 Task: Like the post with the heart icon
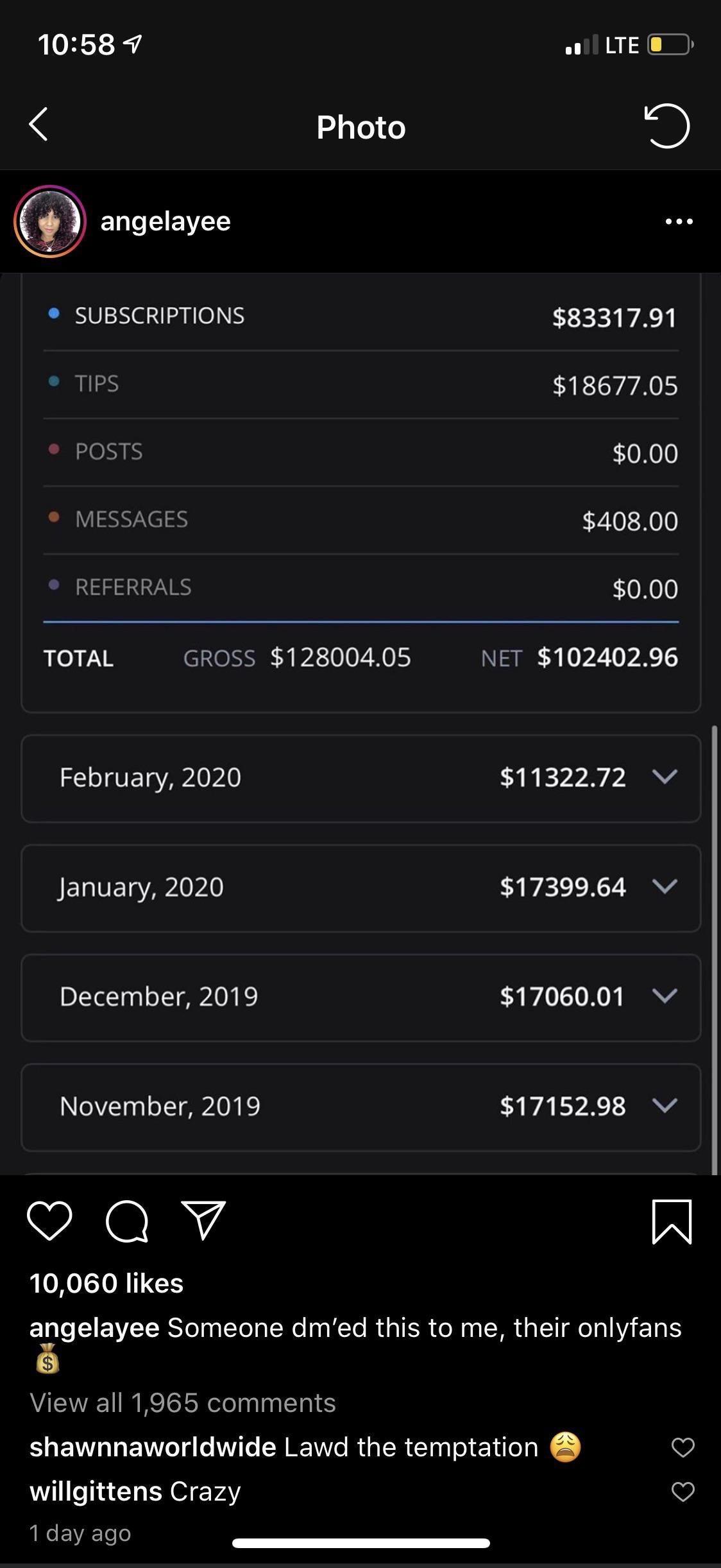pyautogui.click(x=51, y=1221)
